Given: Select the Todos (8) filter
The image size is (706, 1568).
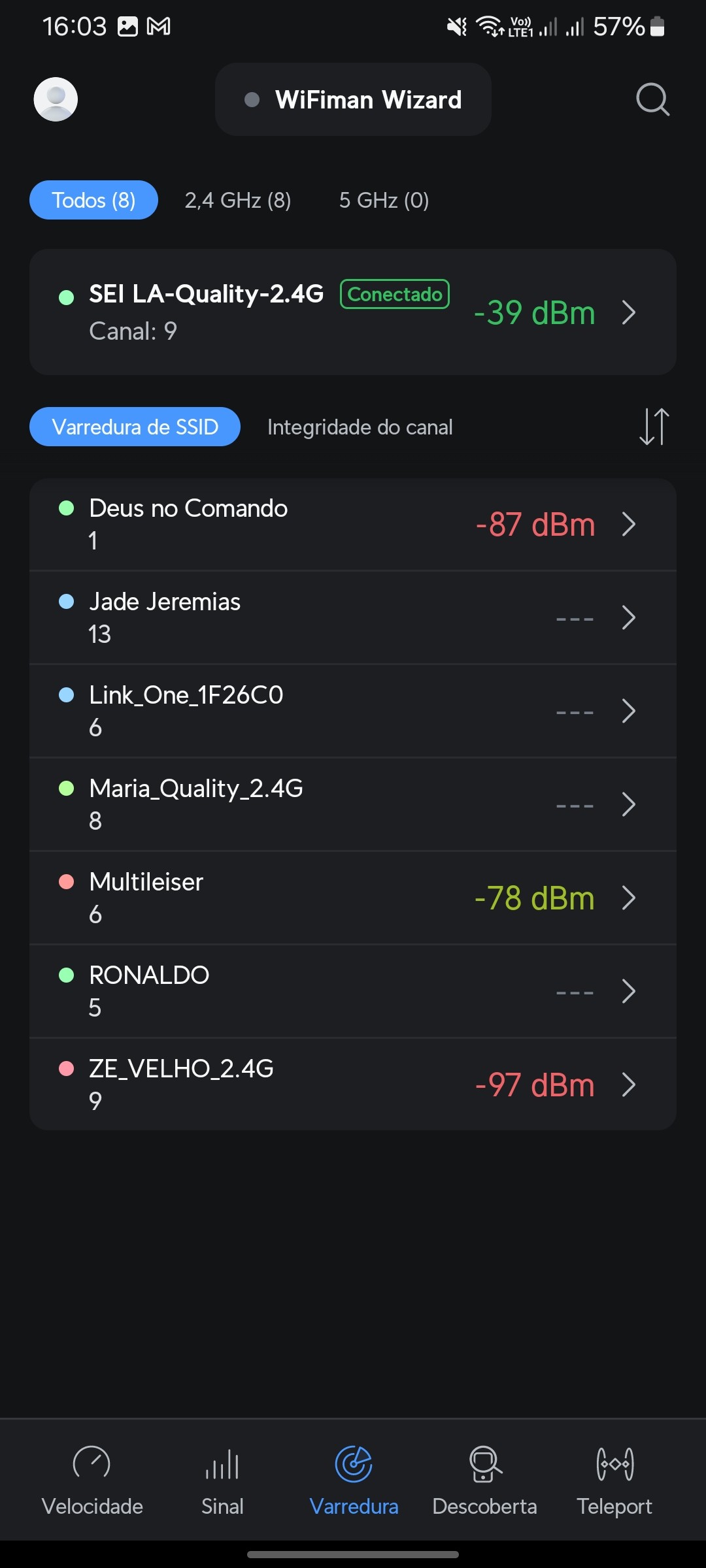Looking at the screenshot, I should (x=93, y=200).
